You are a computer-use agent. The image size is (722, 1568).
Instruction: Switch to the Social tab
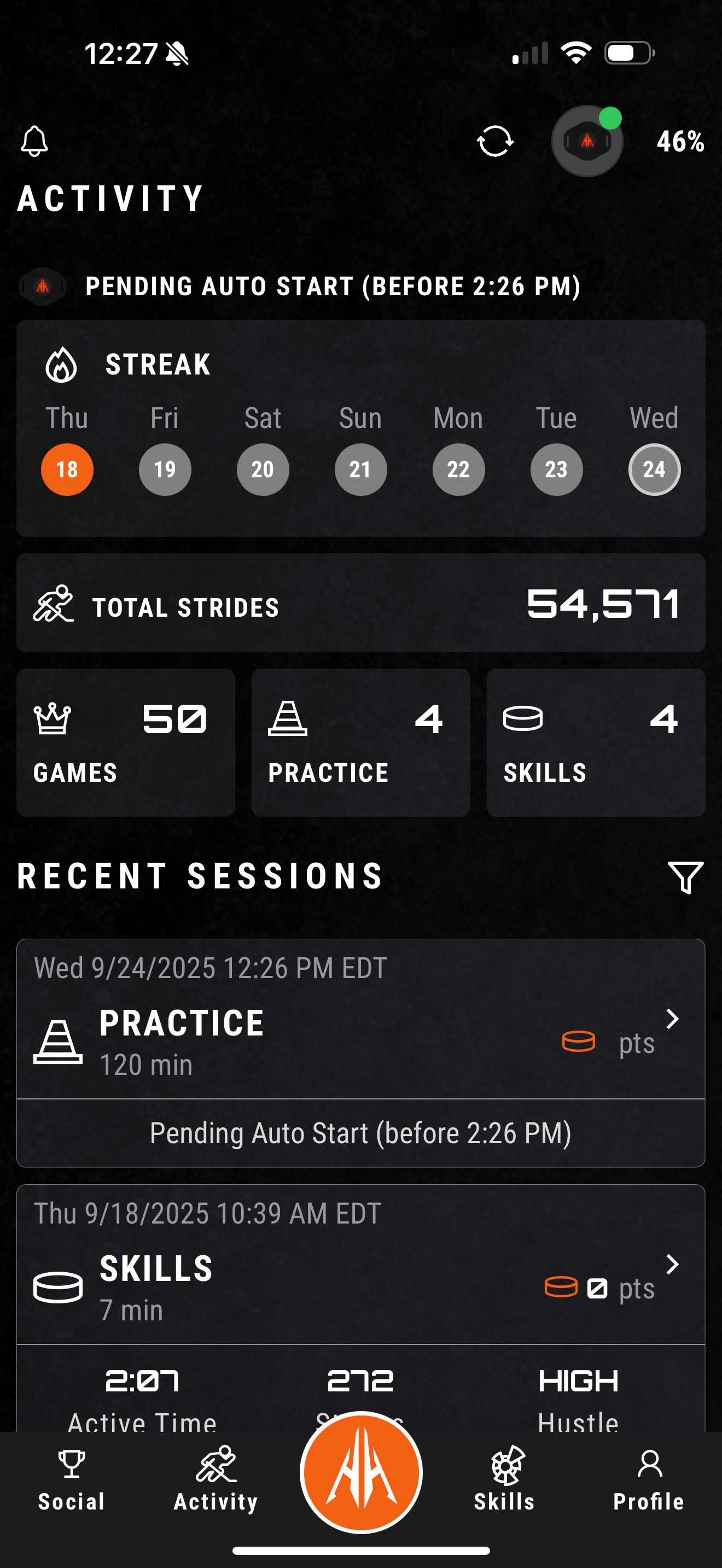(72, 1481)
